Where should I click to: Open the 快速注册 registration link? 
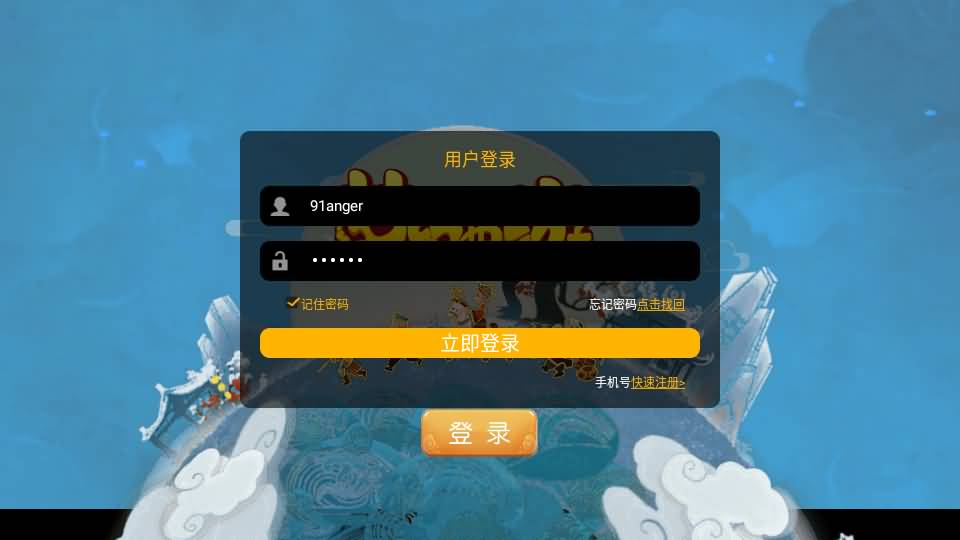(658, 382)
